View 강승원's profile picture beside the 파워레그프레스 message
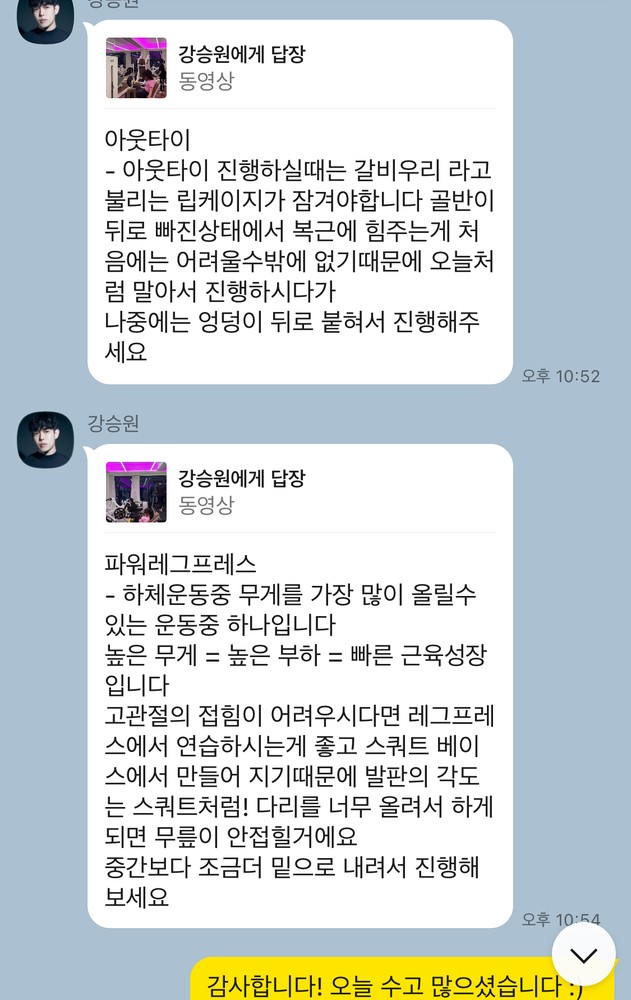 click(x=45, y=439)
